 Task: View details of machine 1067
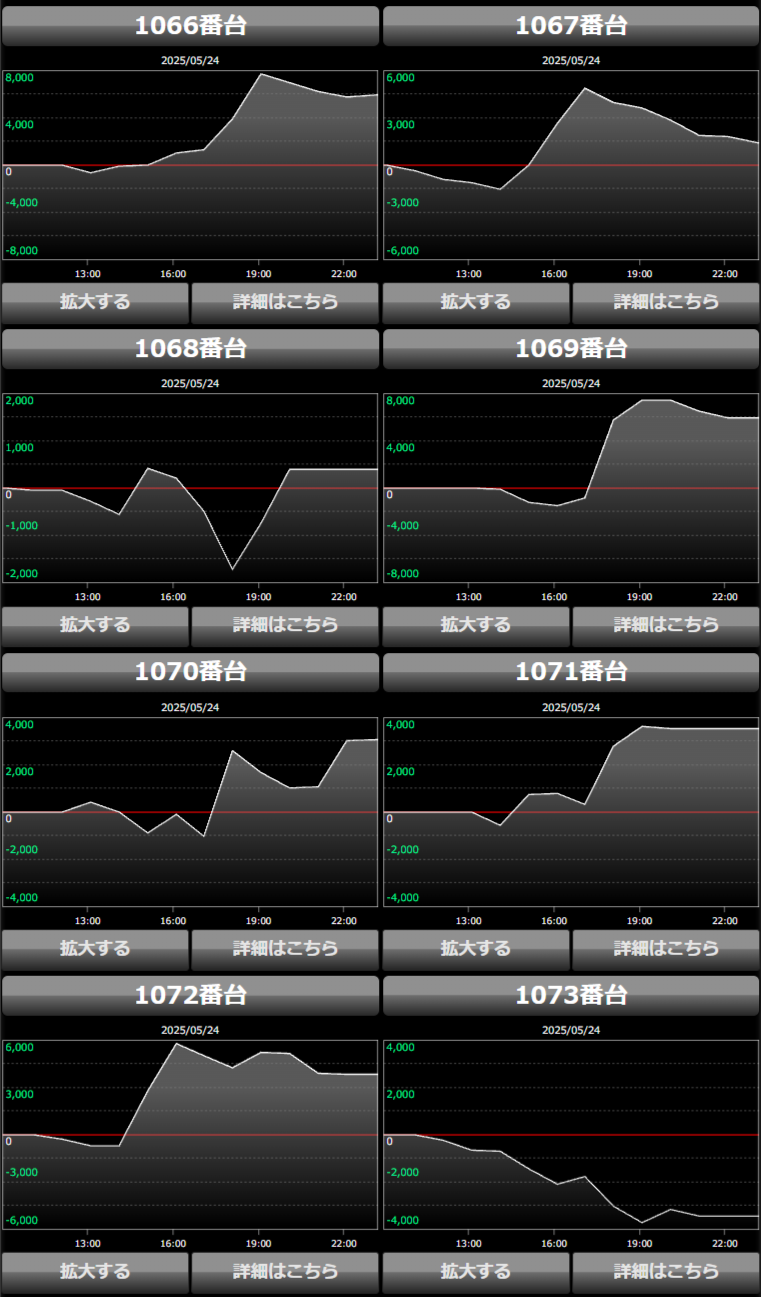[x=666, y=302]
